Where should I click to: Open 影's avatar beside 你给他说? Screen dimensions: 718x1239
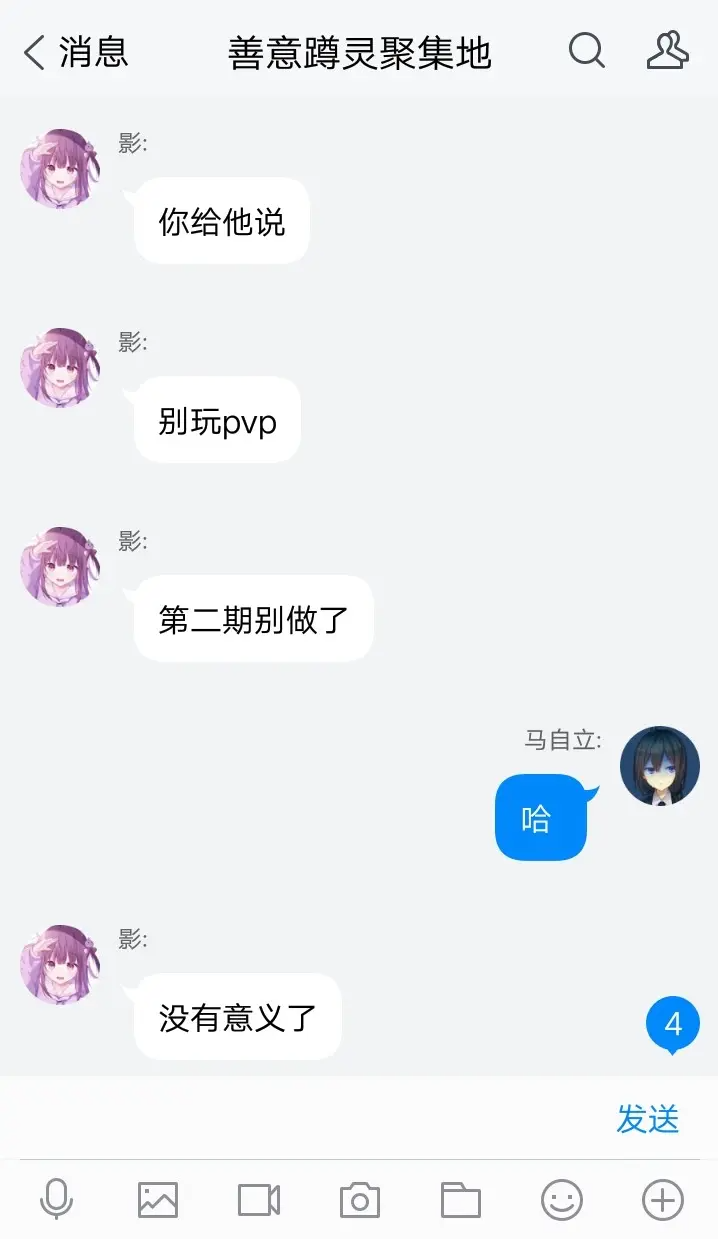tap(60, 168)
